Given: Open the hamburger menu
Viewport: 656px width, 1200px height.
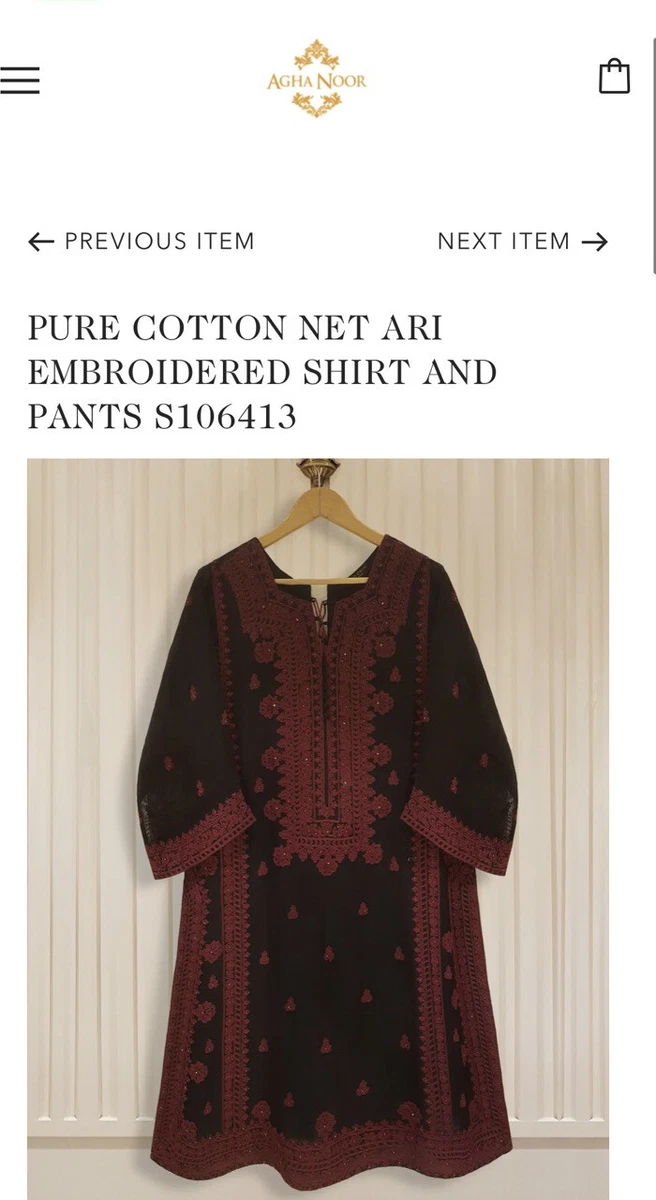Looking at the screenshot, I should [19, 79].
